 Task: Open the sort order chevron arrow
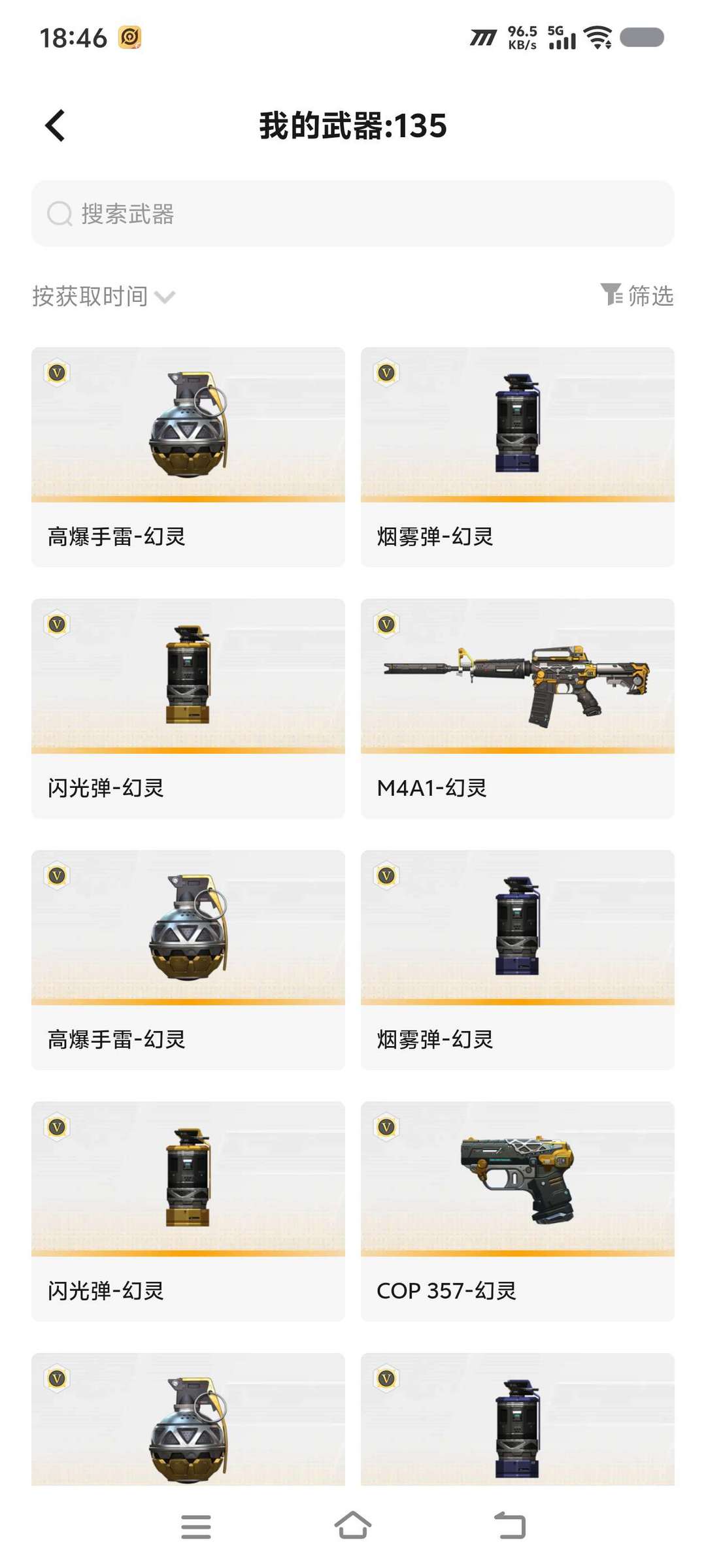[167, 299]
